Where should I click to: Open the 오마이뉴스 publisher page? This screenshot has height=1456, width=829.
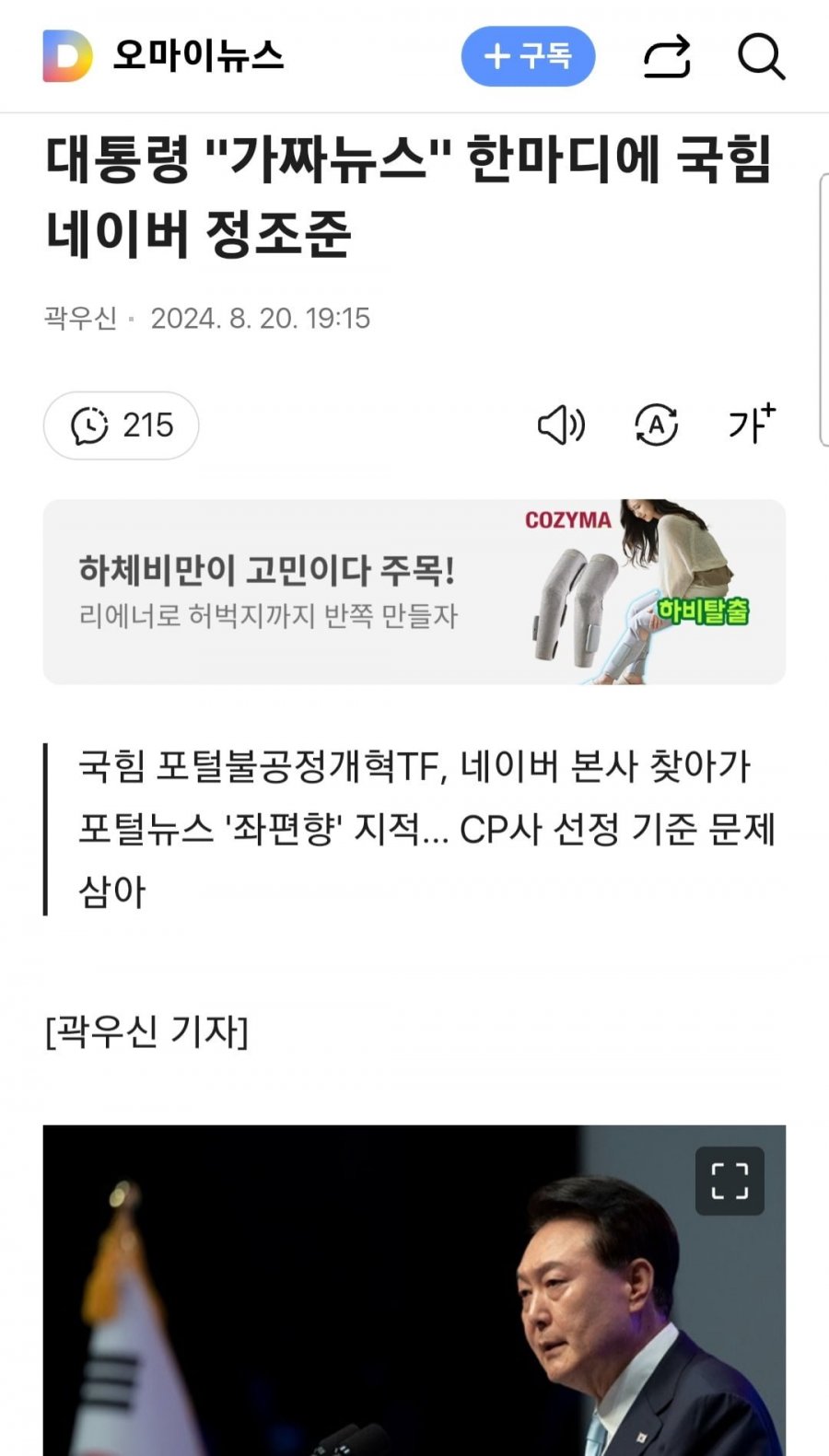pos(198,56)
